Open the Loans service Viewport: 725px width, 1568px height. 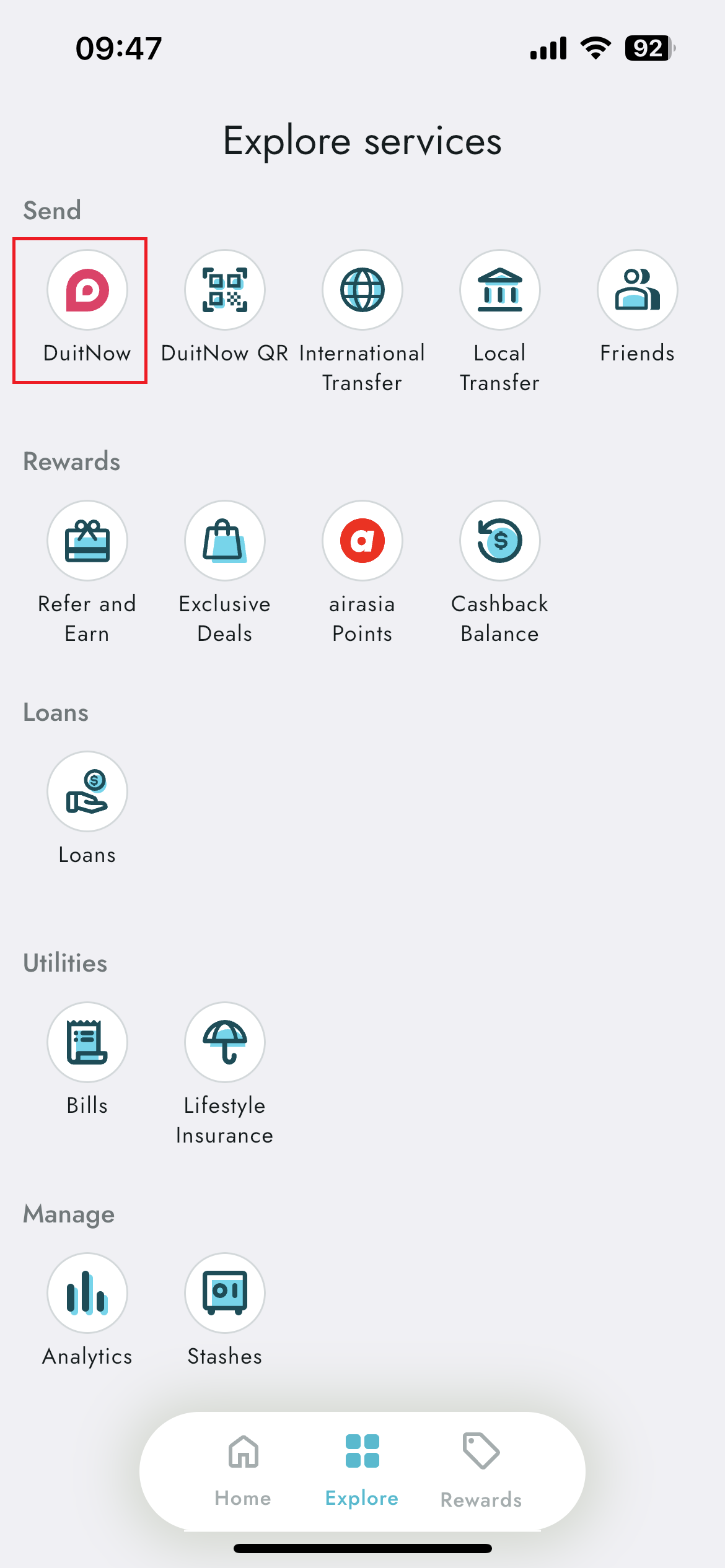(x=87, y=792)
